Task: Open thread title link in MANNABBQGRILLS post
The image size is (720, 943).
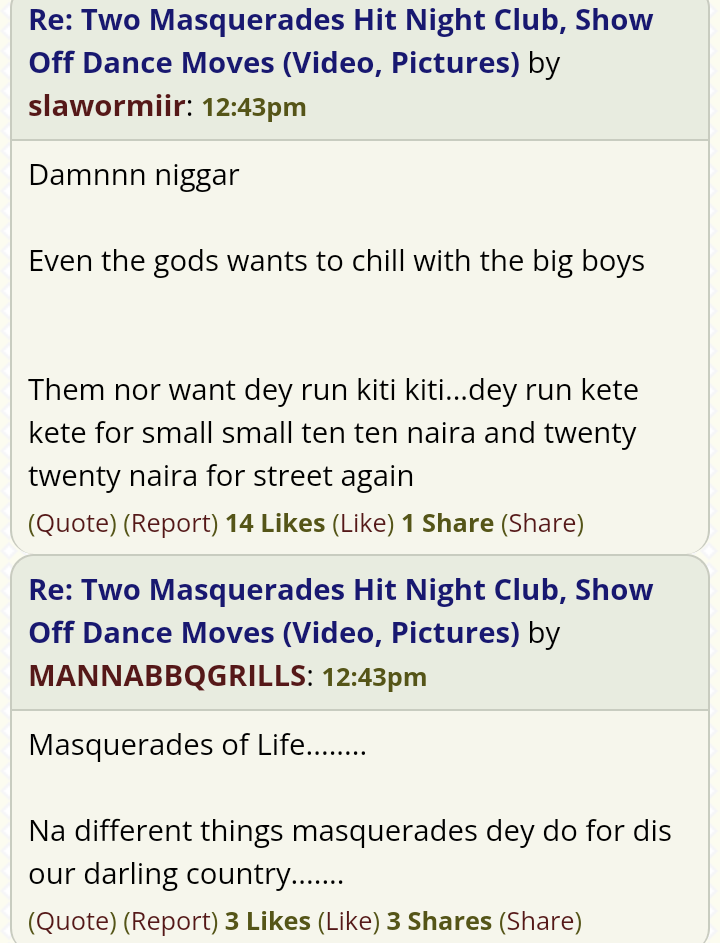Action: point(340,611)
